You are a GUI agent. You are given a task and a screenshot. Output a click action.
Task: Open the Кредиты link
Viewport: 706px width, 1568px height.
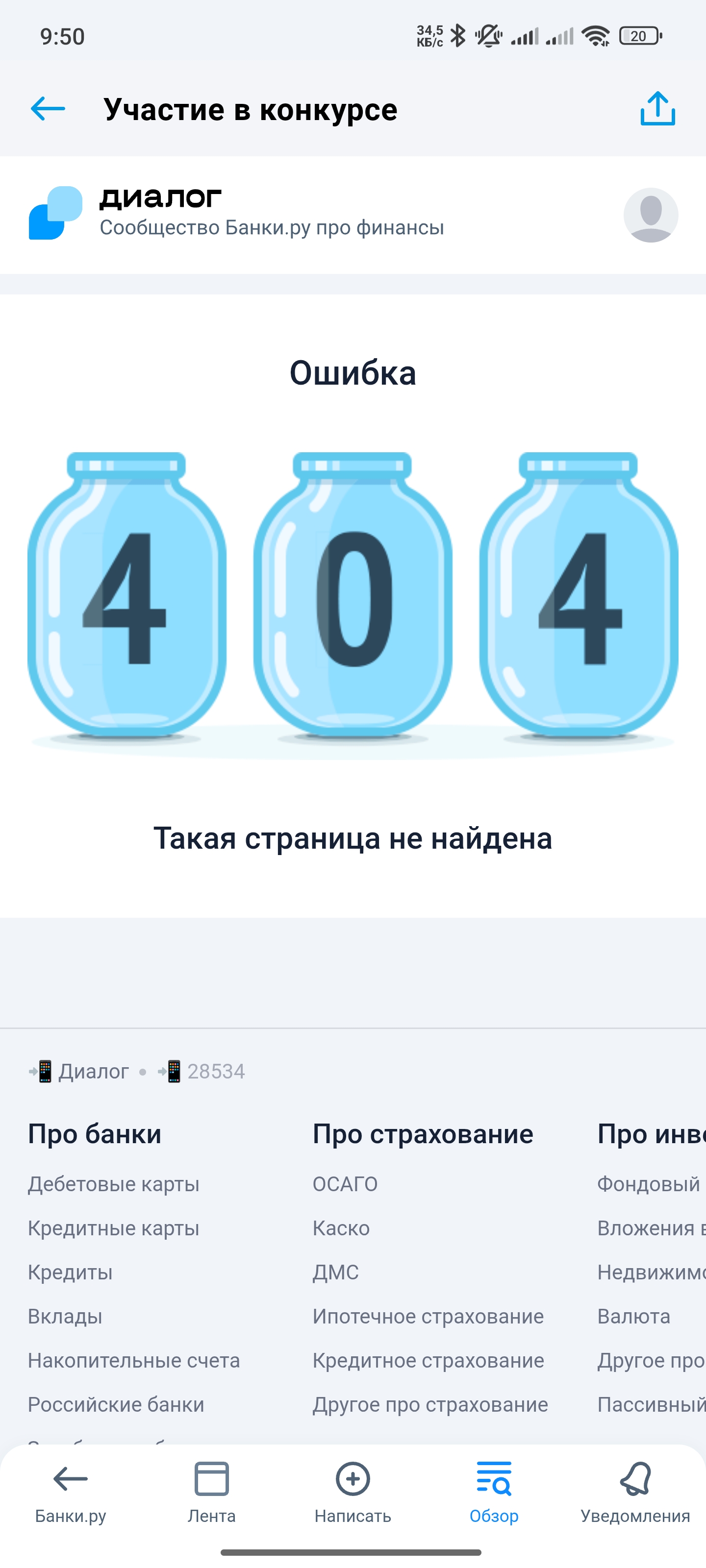click(x=71, y=1272)
